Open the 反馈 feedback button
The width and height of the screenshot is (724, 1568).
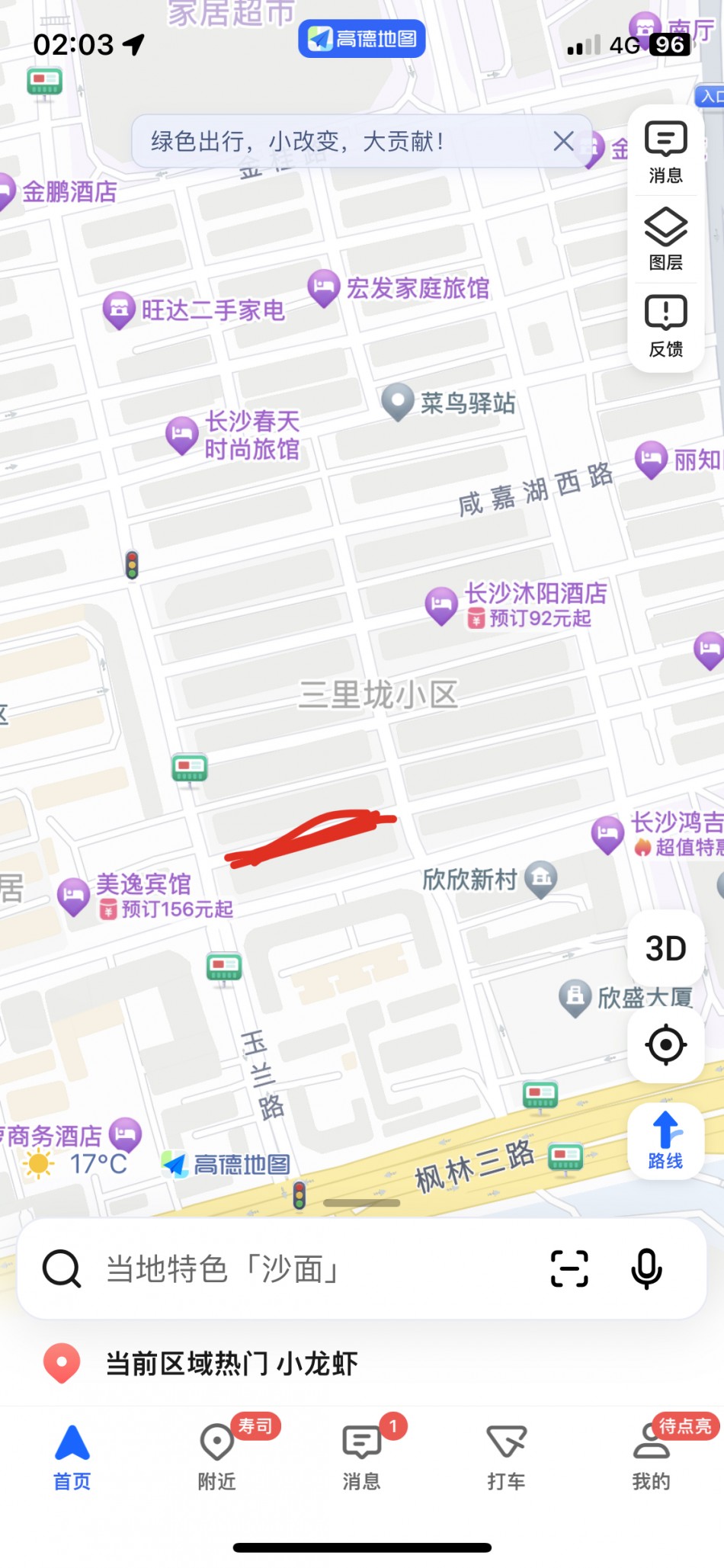click(x=665, y=326)
